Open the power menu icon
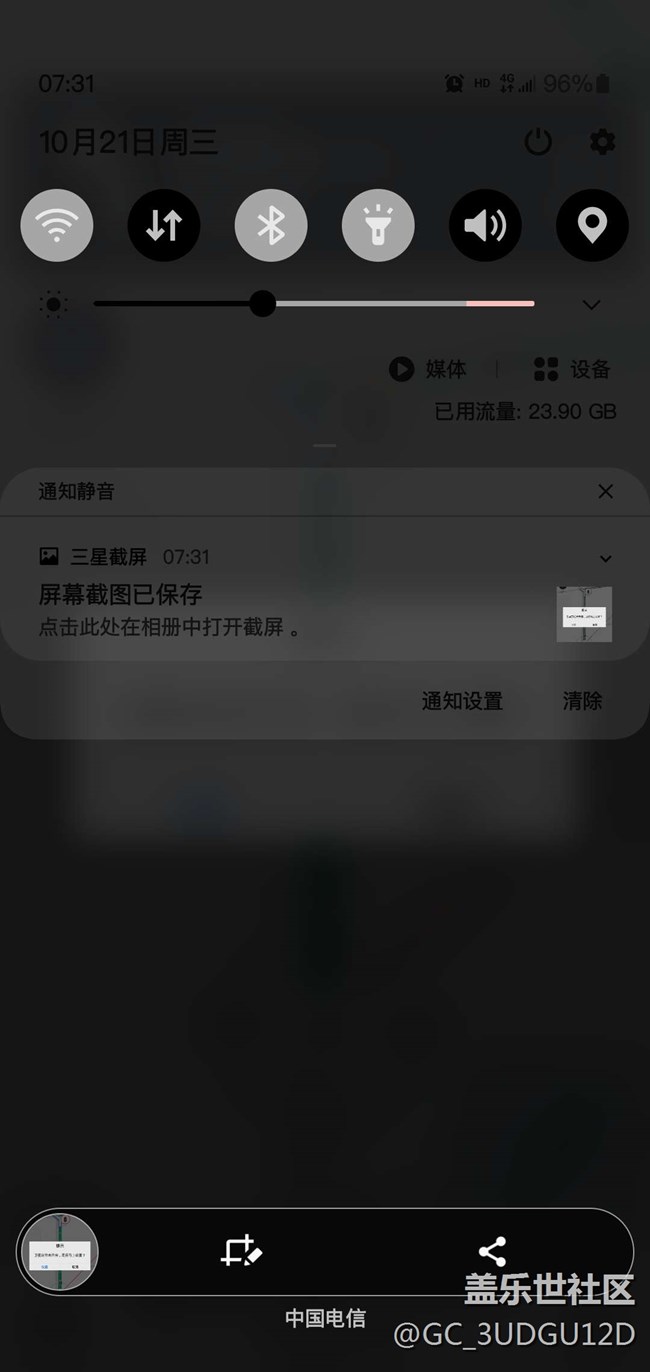Screen dimensions: 650x1372 pyautogui.click(x=538, y=142)
